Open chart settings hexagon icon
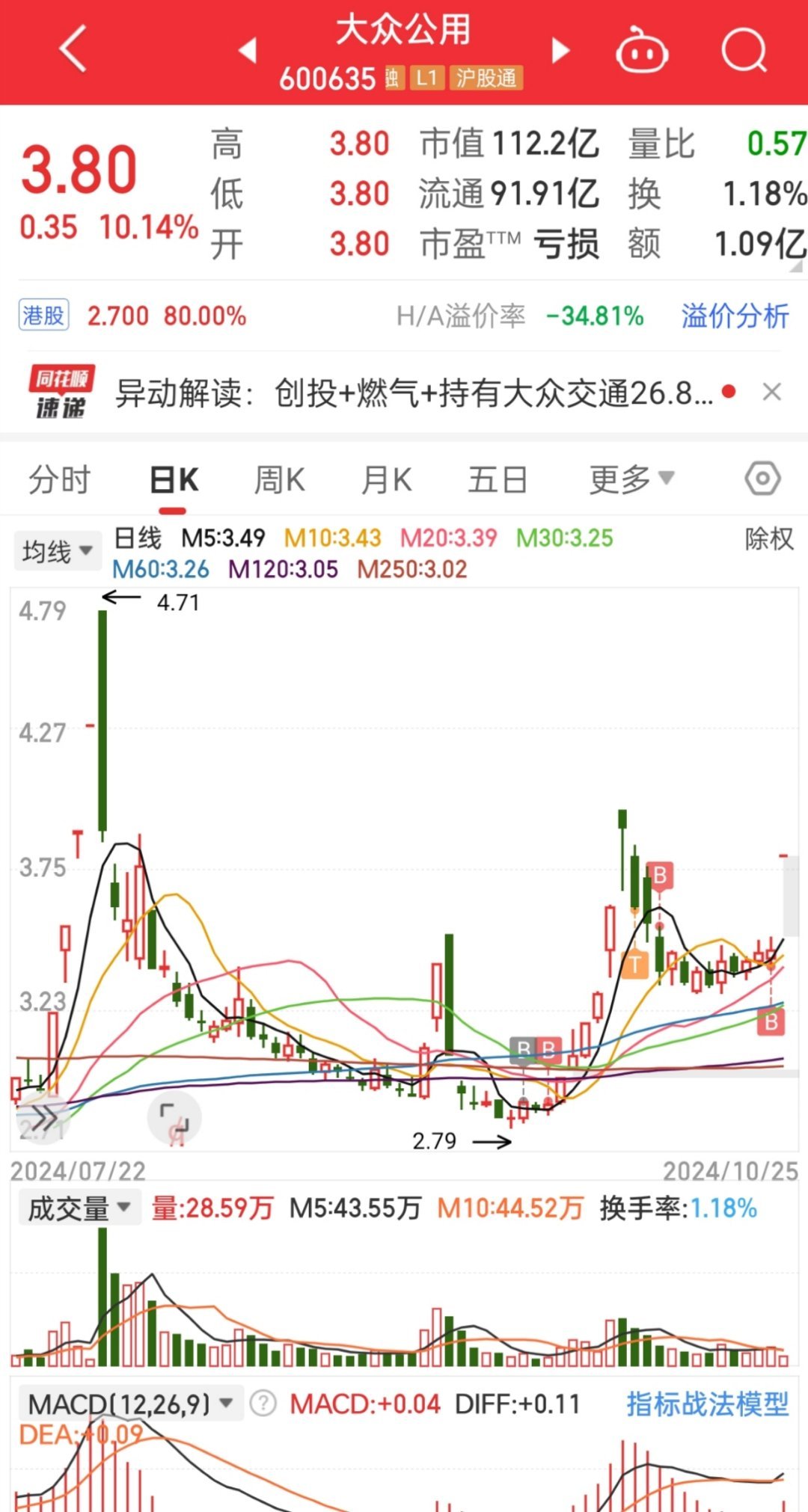Viewport: 808px width, 1512px height. (762, 479)
